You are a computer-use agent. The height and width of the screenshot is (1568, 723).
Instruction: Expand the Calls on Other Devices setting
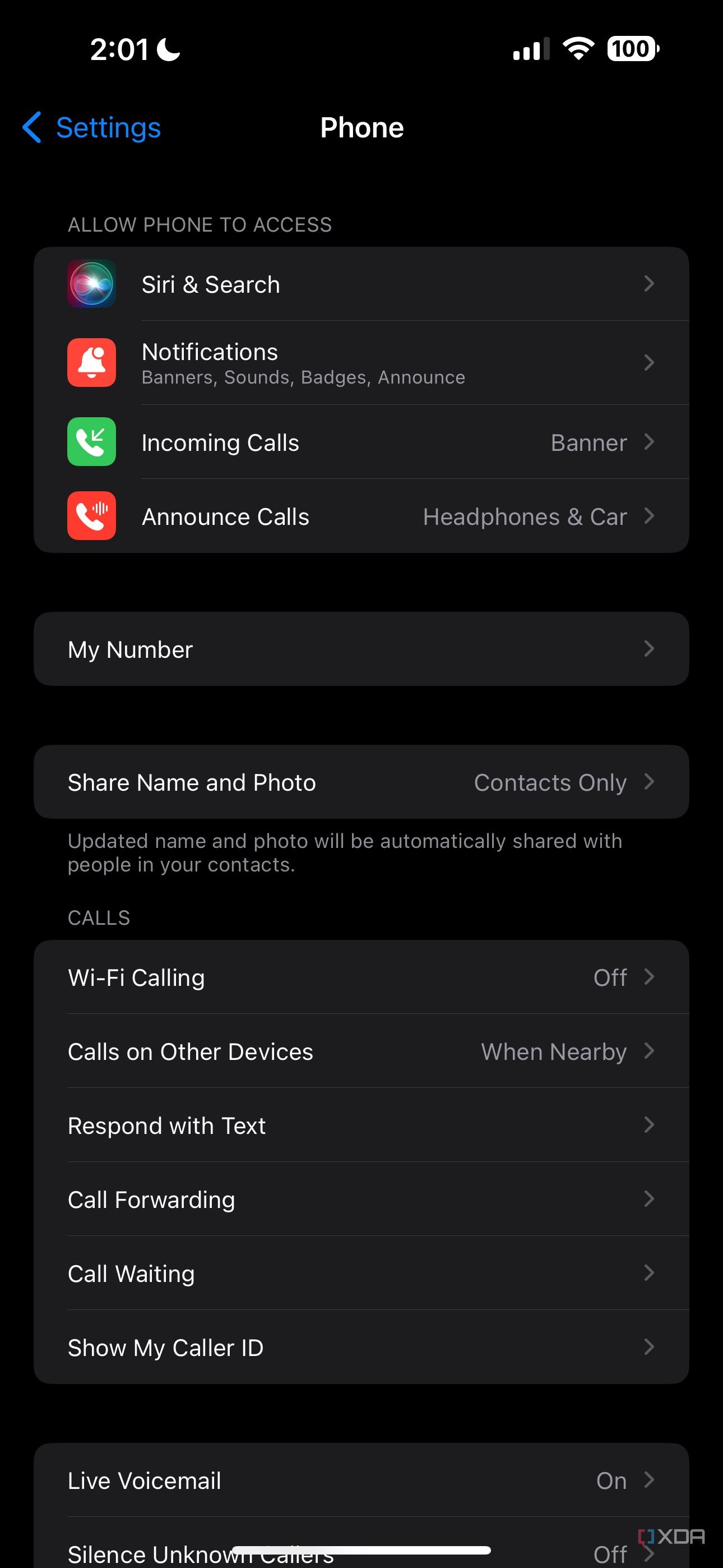click(x=361, y=1051)
